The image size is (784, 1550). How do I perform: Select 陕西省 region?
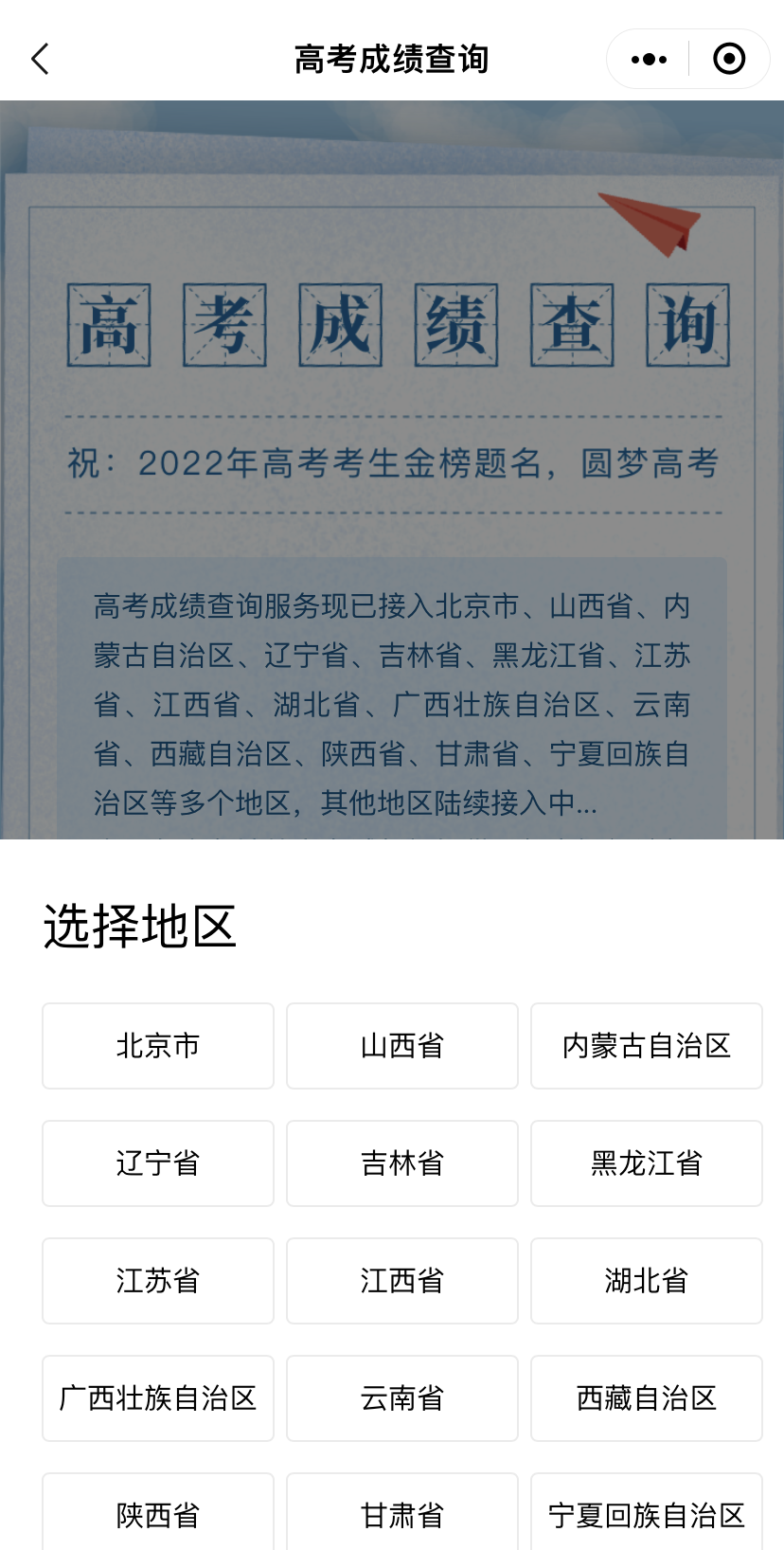tap(158, 1512)
